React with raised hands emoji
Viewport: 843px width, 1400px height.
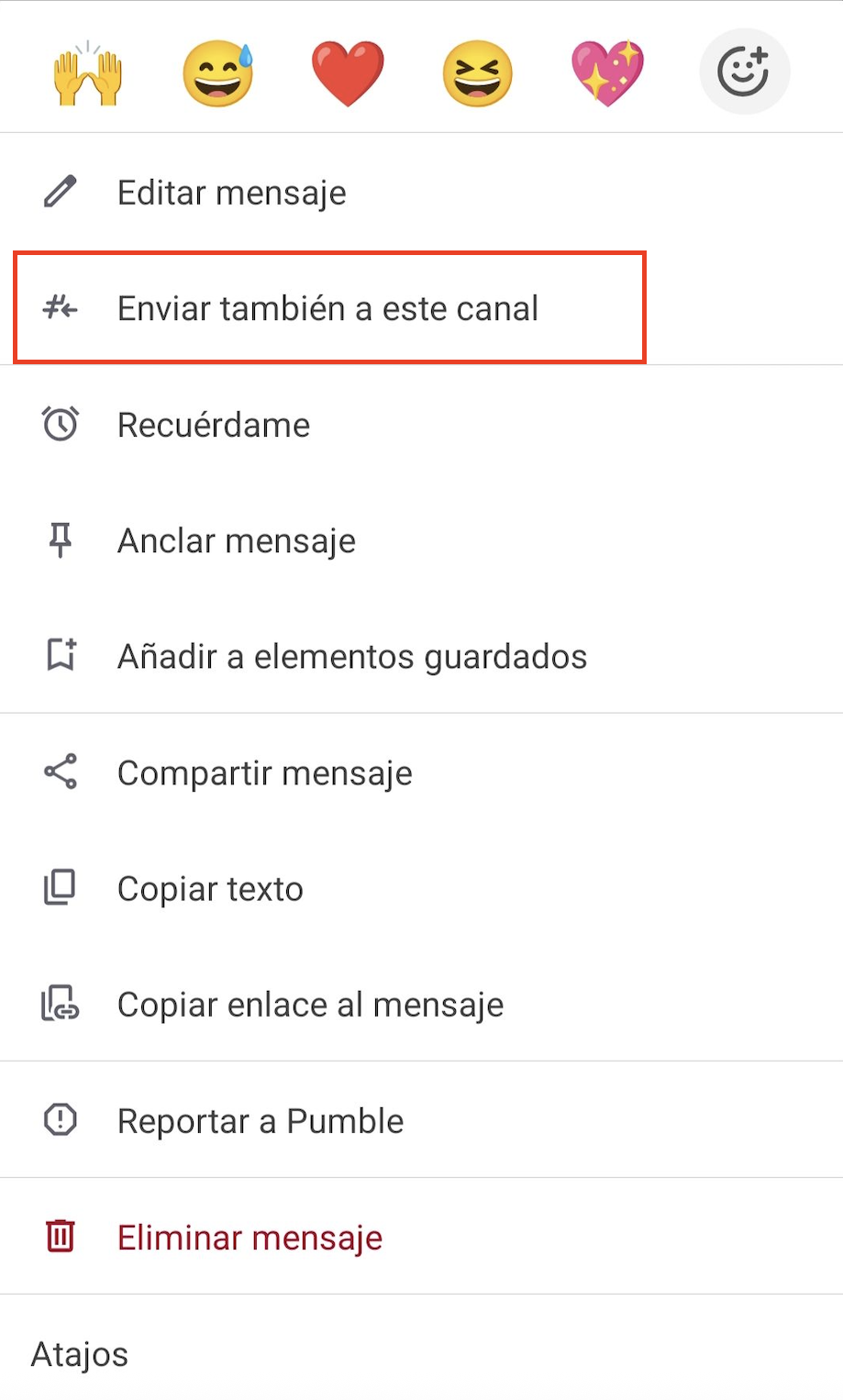pyautogui.click(x=88, y=72)
